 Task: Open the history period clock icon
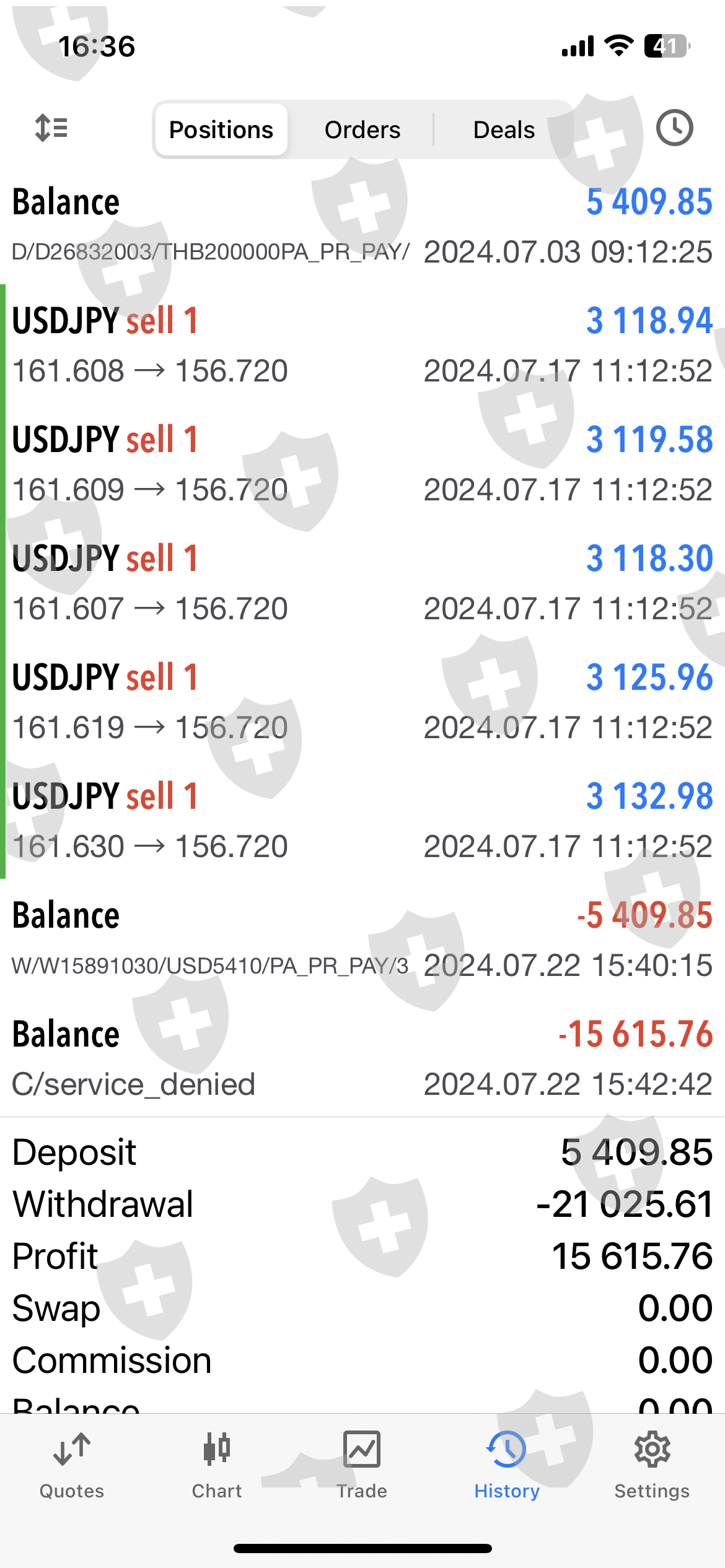[x=674, y=128]
